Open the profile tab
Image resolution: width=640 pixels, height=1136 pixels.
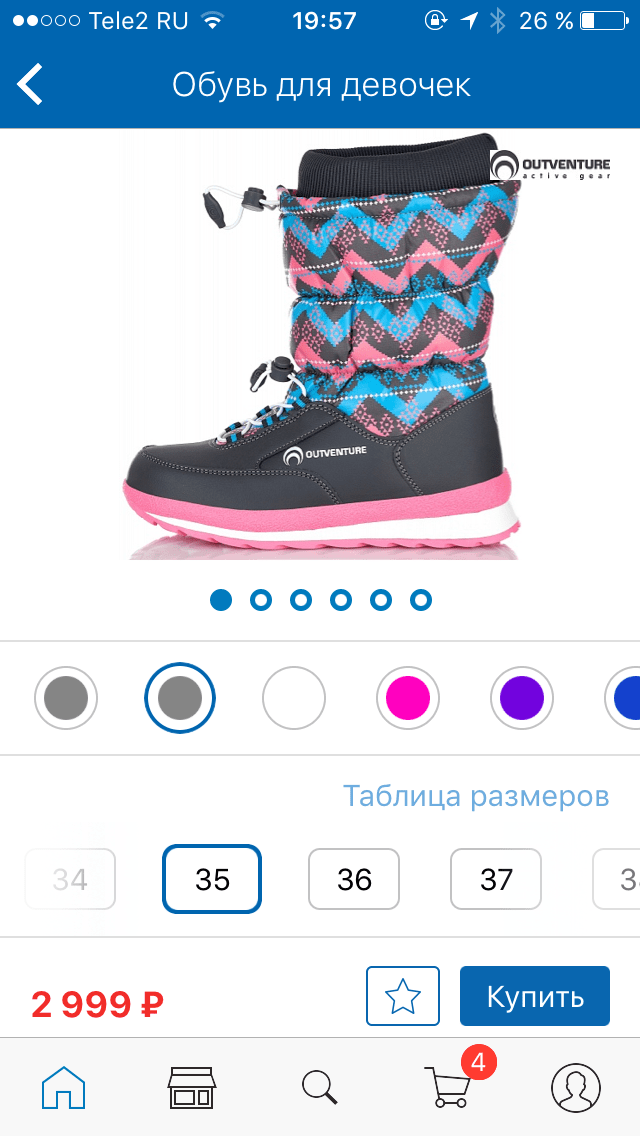(575, 1087)
